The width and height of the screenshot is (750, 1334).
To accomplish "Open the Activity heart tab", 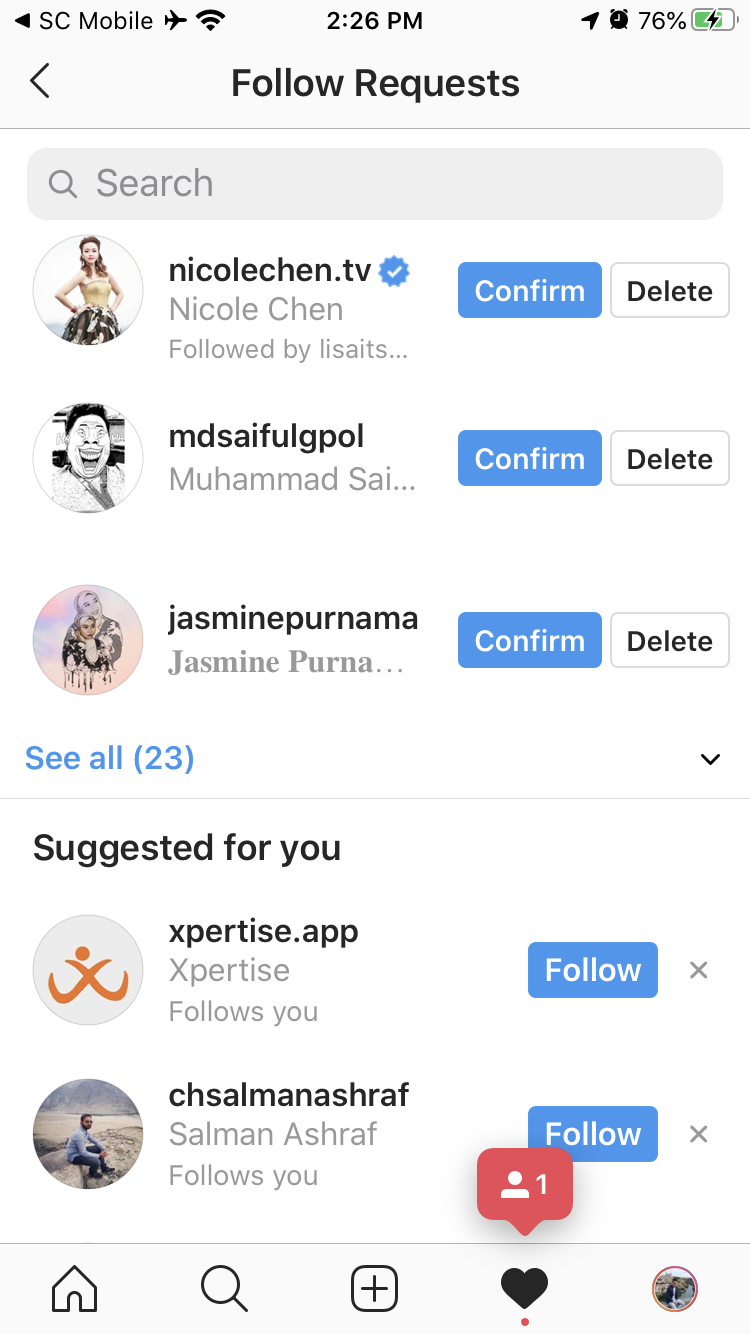I will (524, 1288).
